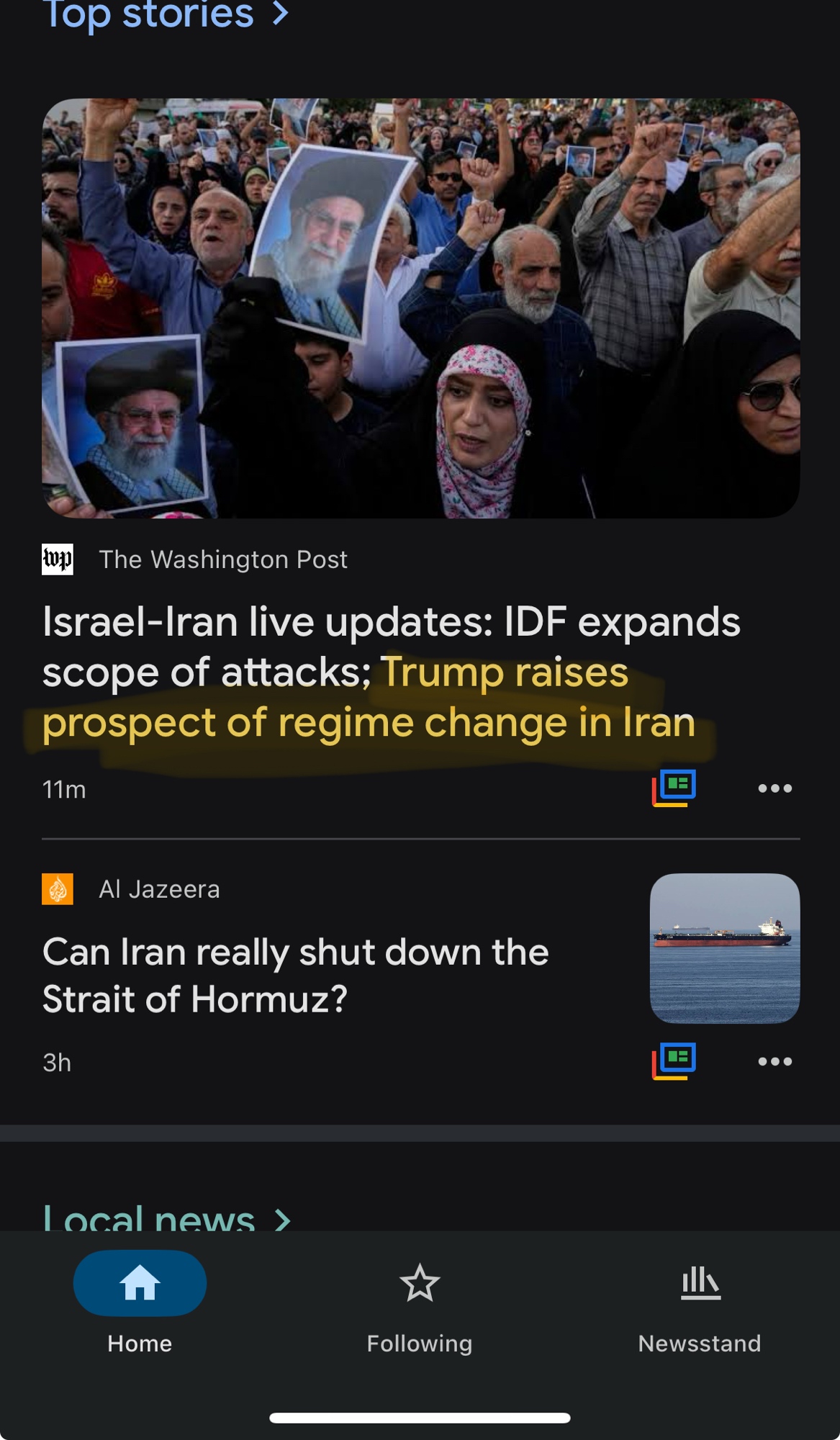This screenshot has height=1440, width=840.
Task: Open more options for Washington Post story
Action: (x=774, y=788)
